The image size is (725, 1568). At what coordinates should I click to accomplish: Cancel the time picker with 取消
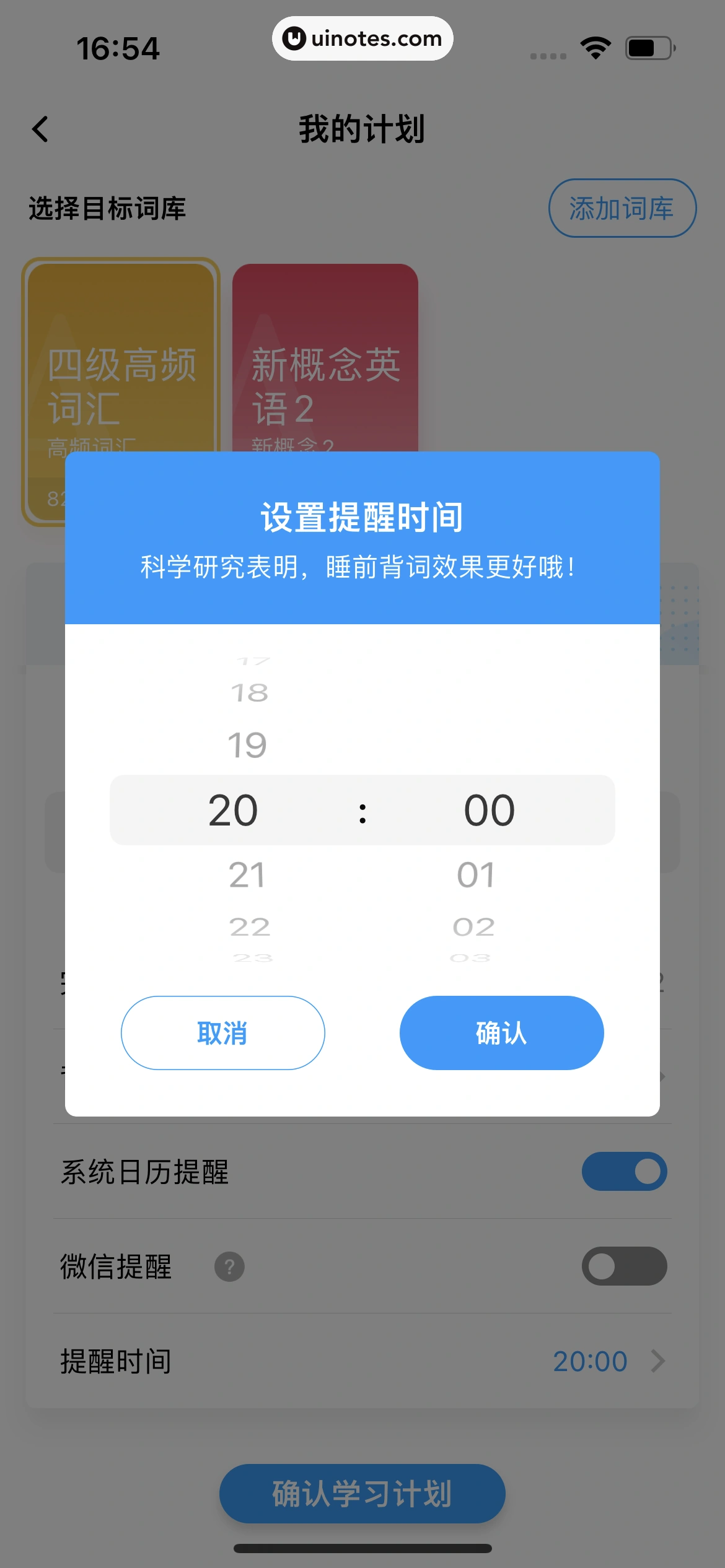222,1032
